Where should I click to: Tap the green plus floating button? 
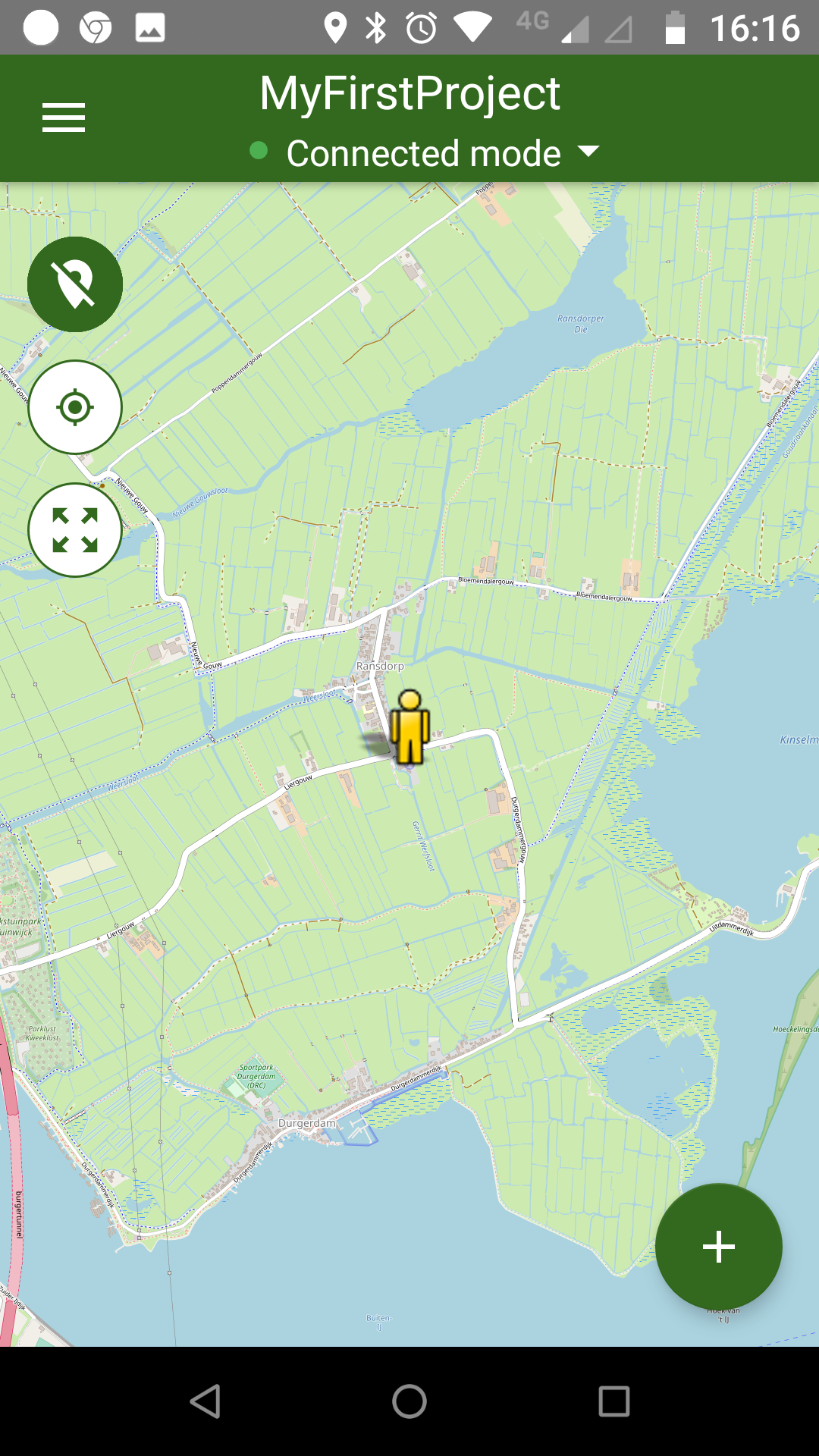click(x=718, y=1246)
